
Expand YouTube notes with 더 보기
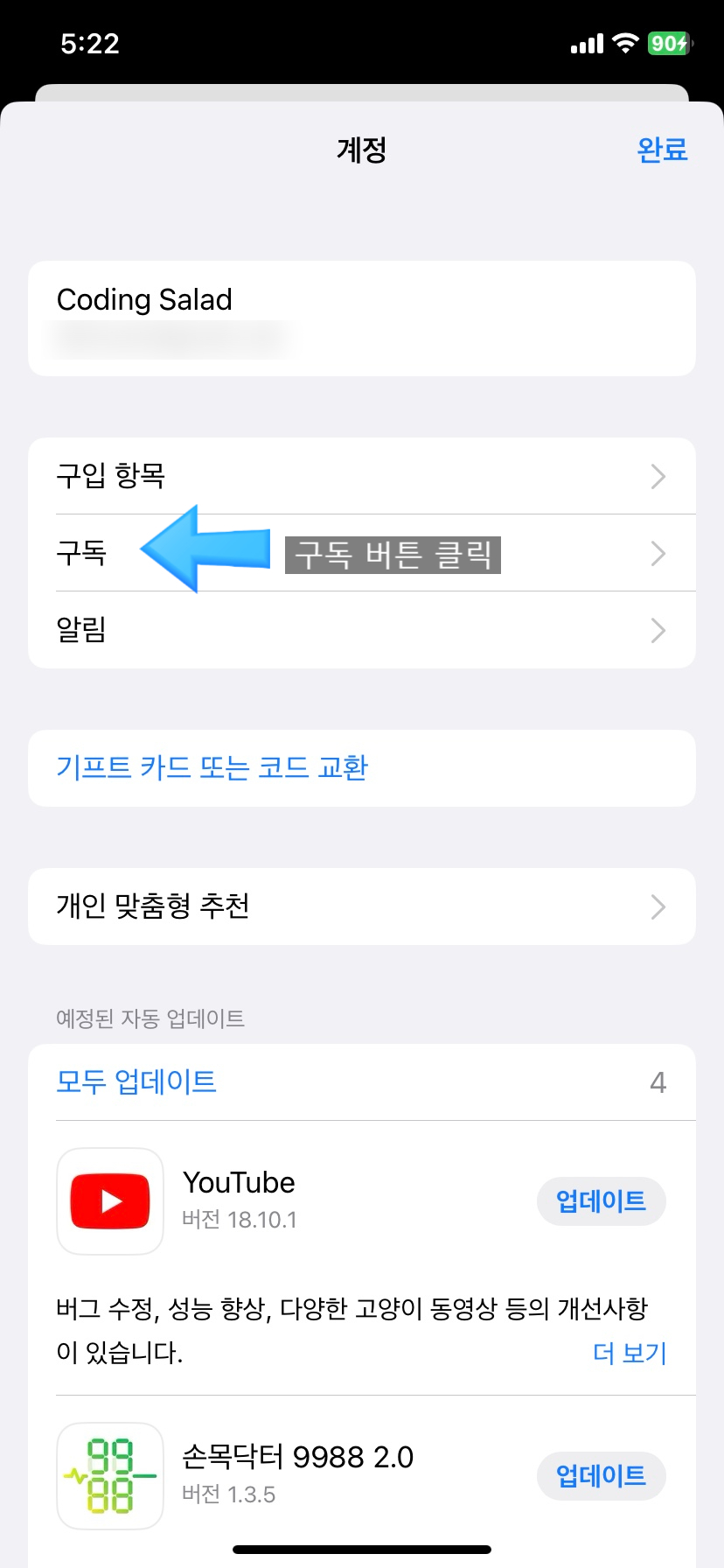point(630,1353)
